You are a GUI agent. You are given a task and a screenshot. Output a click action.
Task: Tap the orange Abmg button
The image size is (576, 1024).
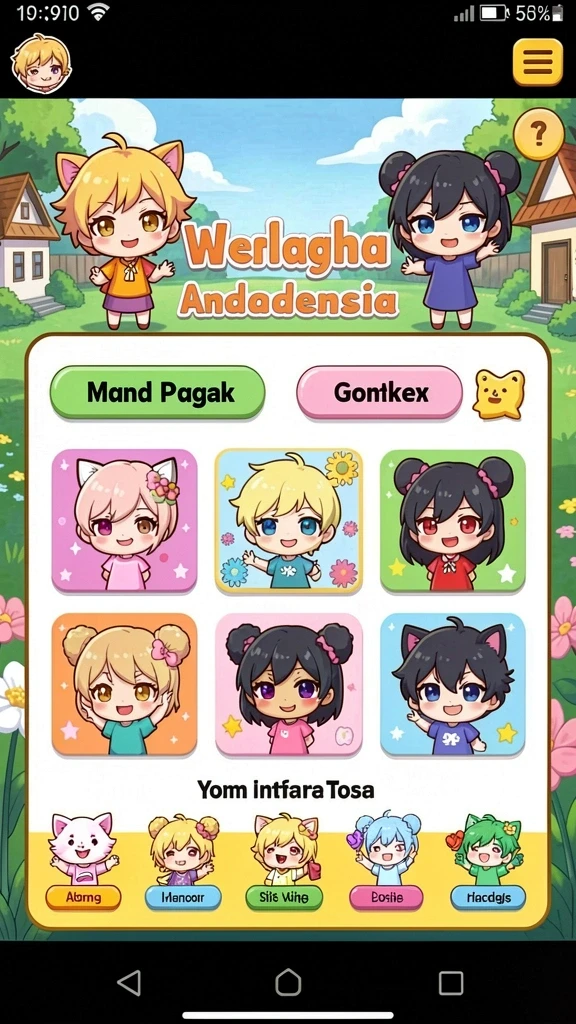(84, 897)
